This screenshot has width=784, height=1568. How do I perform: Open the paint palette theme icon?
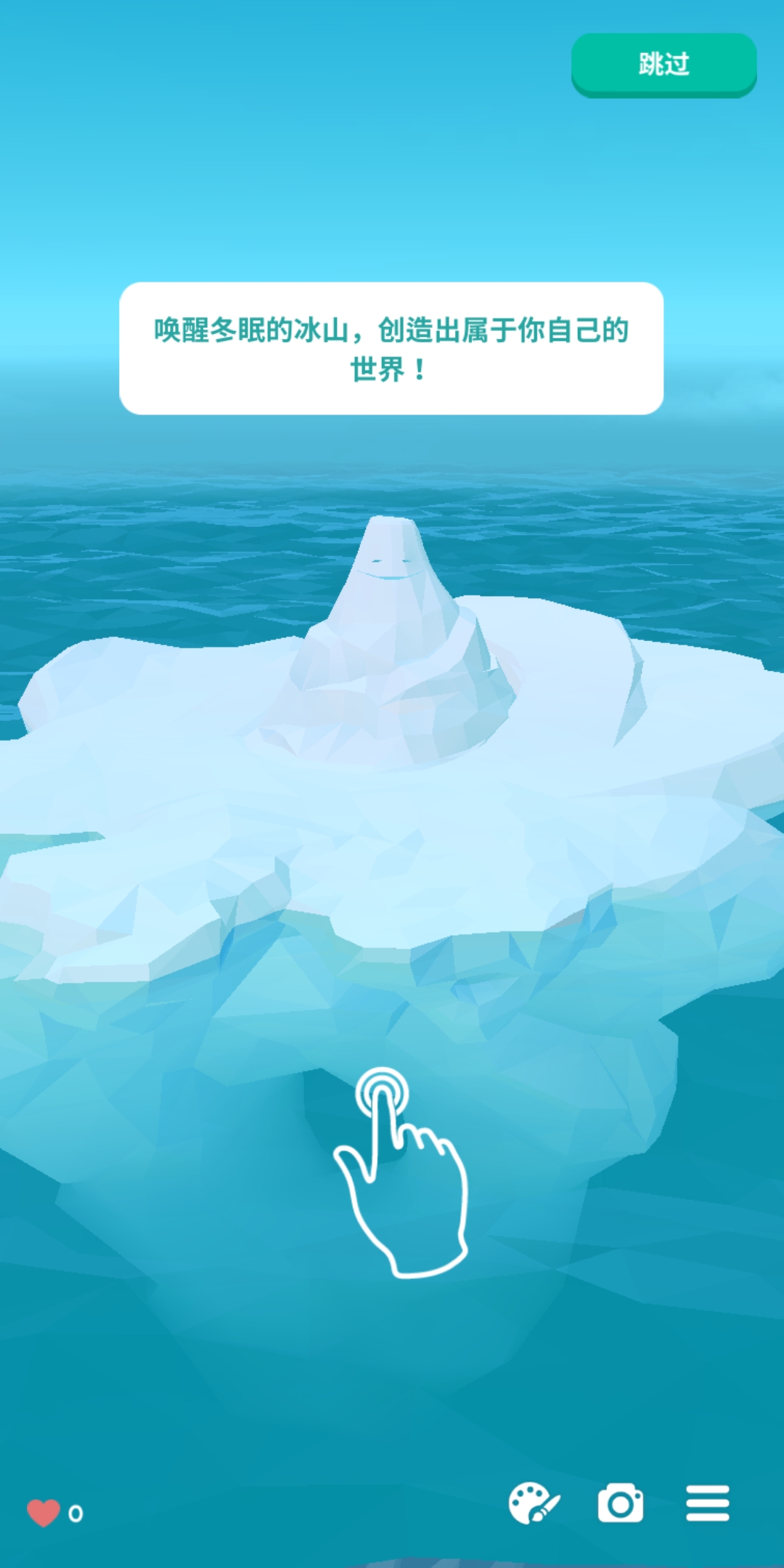click(534, 1503)
